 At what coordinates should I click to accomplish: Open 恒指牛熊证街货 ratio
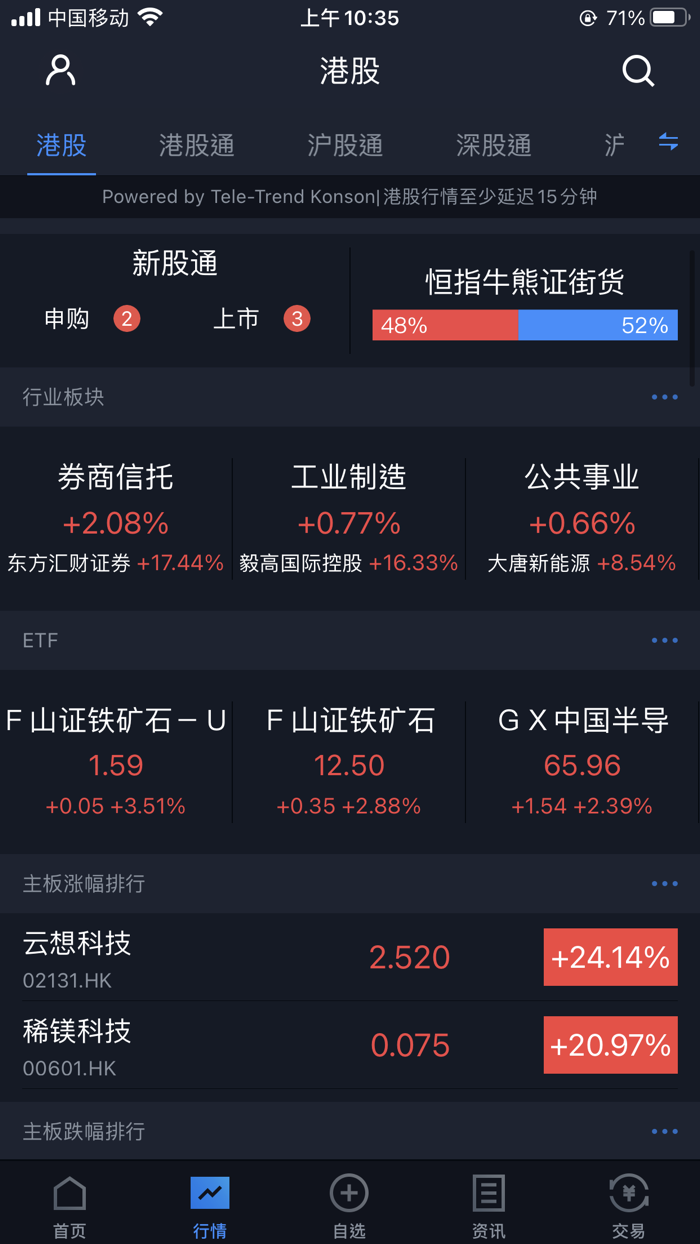(525, 302)
